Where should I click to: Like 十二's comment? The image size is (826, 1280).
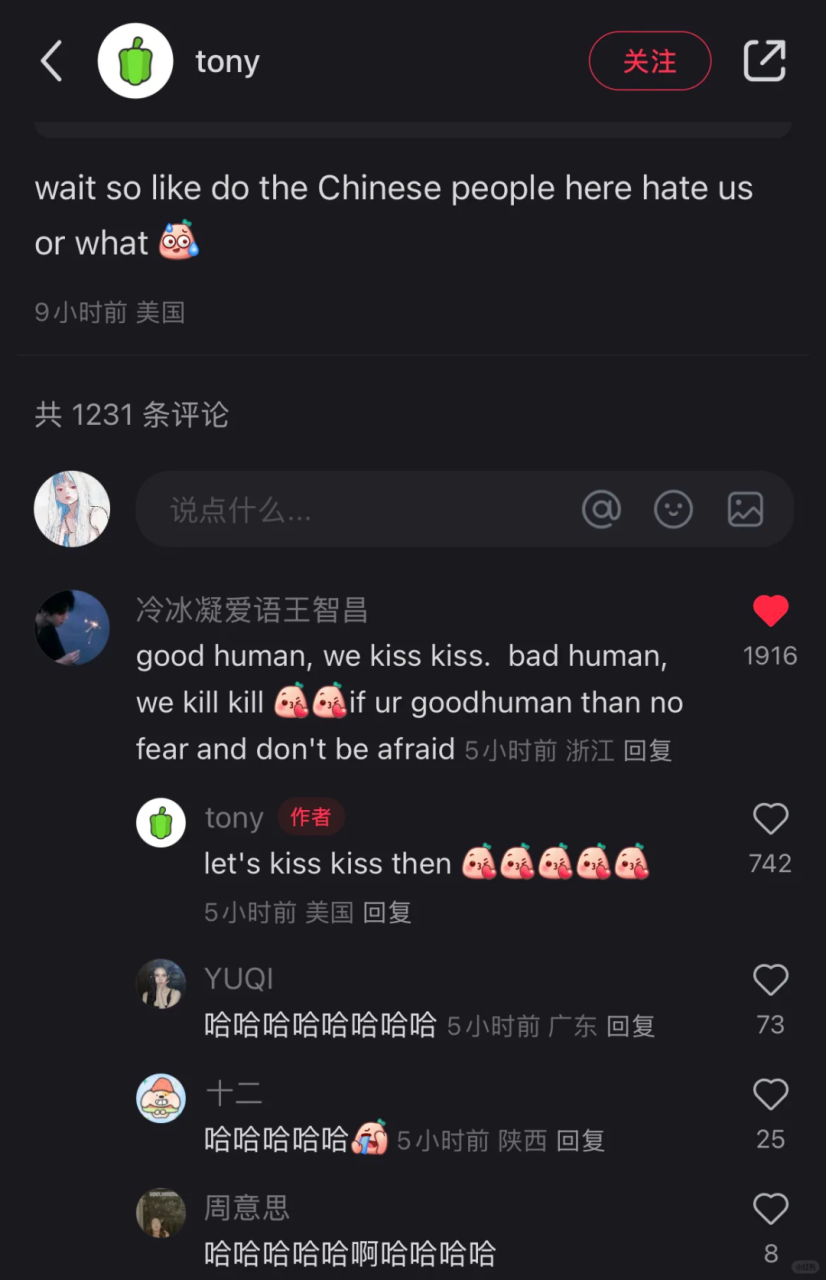tap(770, 1096)
